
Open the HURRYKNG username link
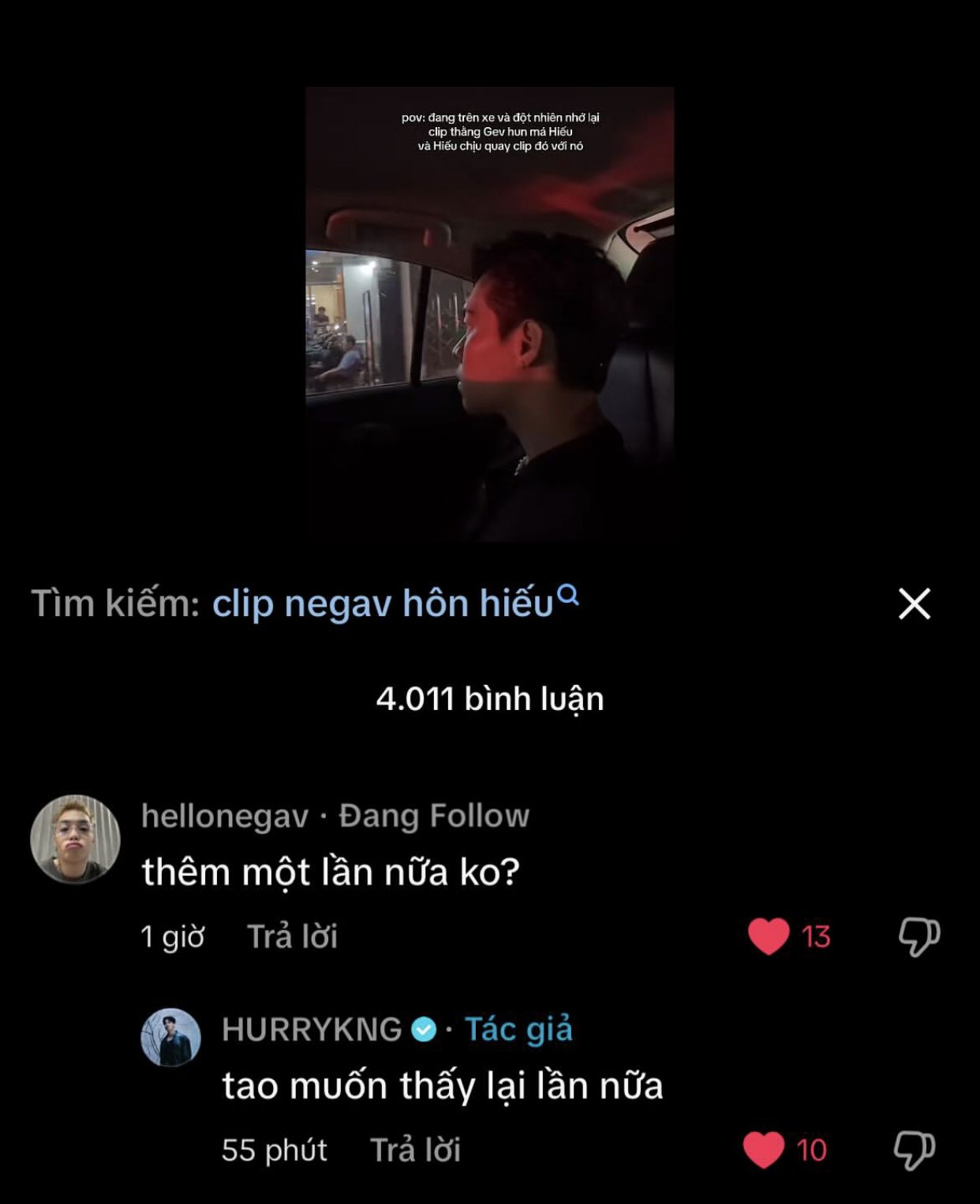312,1030
